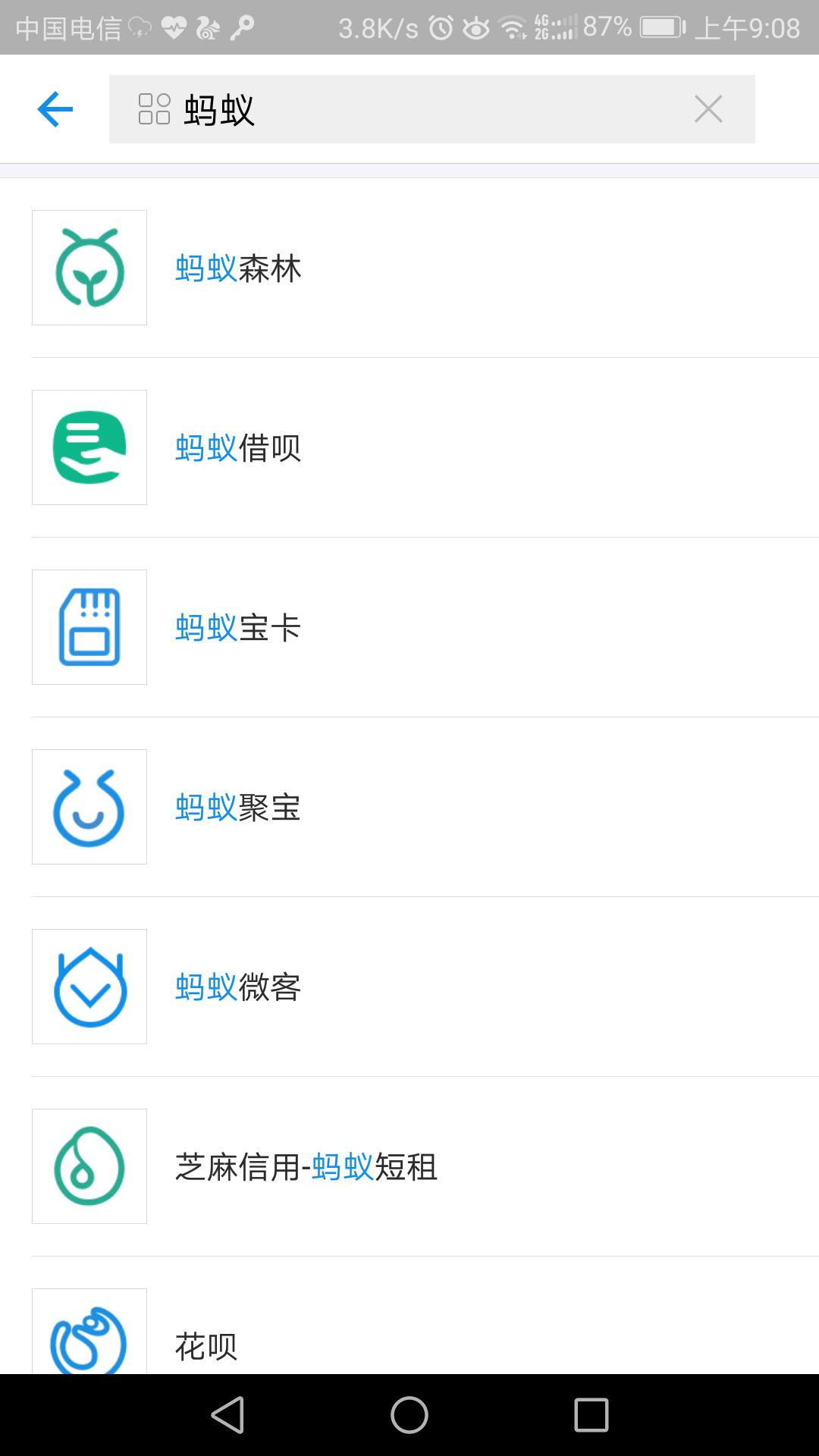Open the 蚂蚁森林 app icon
Screen dimensions: 819x1456
tap(89, 267)
